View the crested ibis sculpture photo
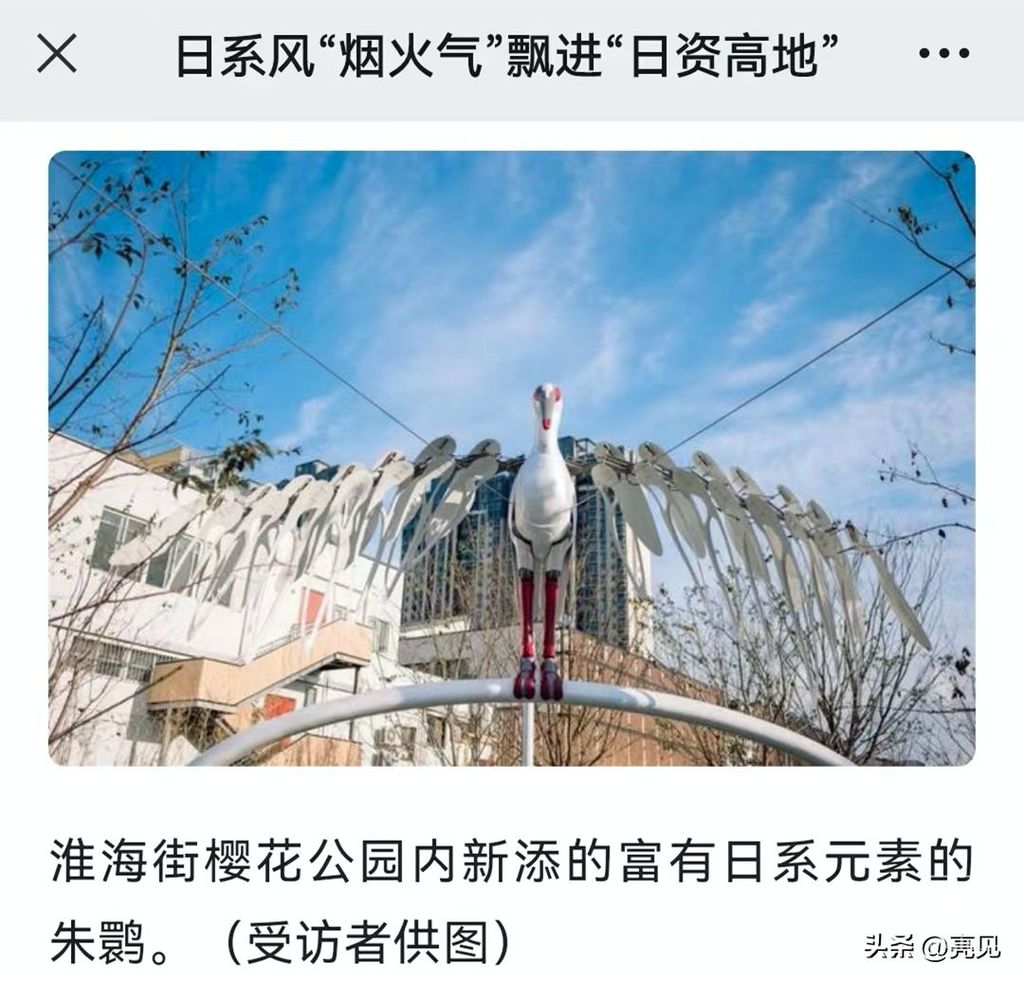The image size is (1024, 983). 511,458
